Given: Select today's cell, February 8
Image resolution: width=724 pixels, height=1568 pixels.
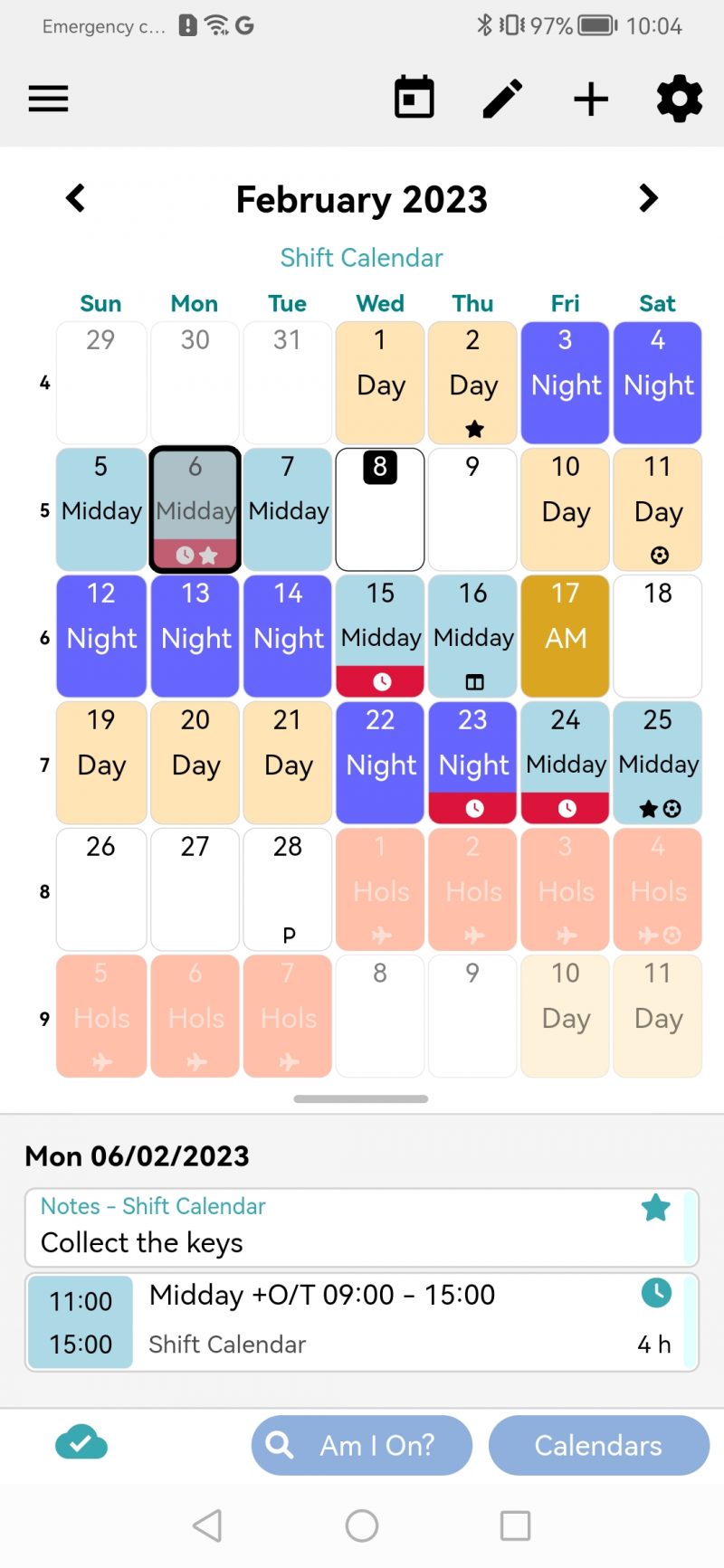Looking at the screenshot, I should point(379,509).
